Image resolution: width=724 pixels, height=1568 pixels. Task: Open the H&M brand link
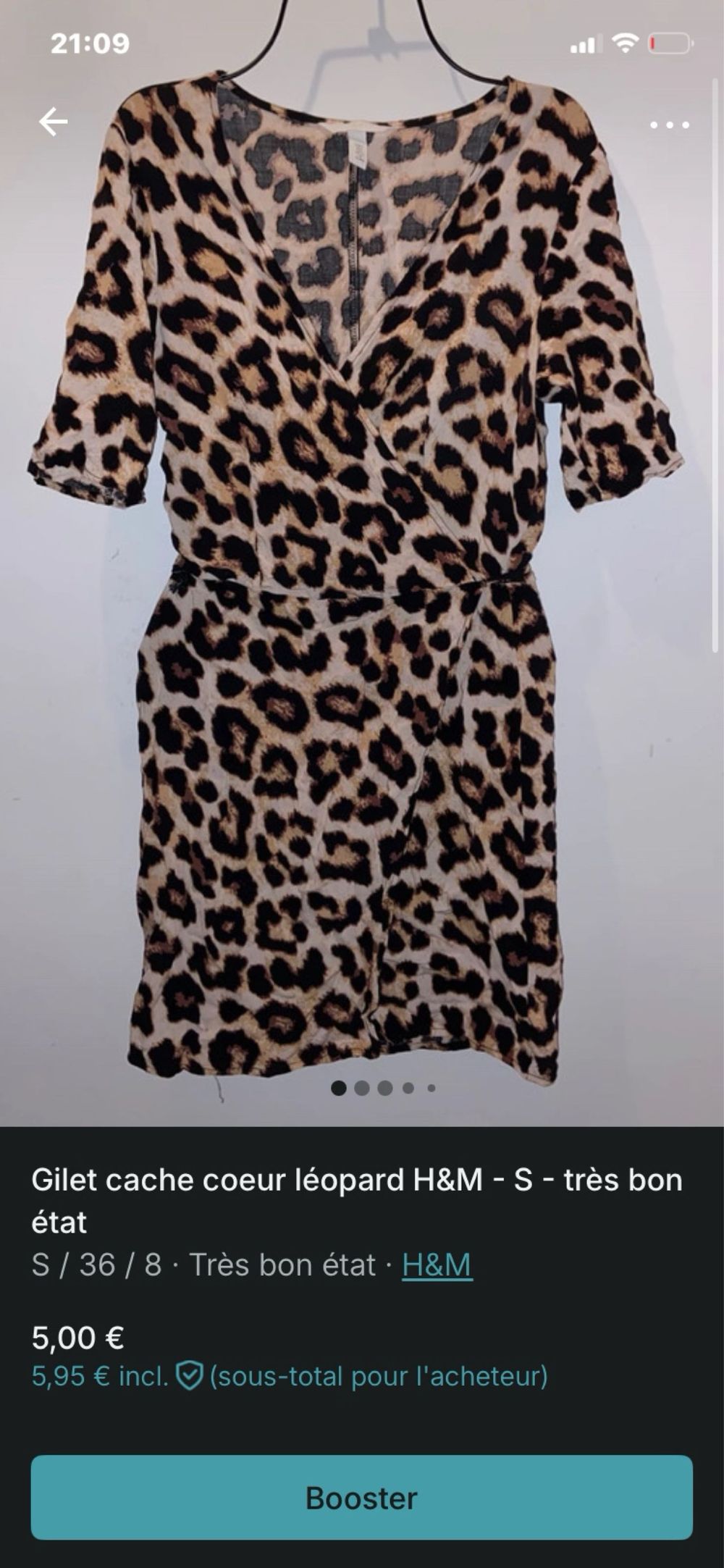point(437,1265)
